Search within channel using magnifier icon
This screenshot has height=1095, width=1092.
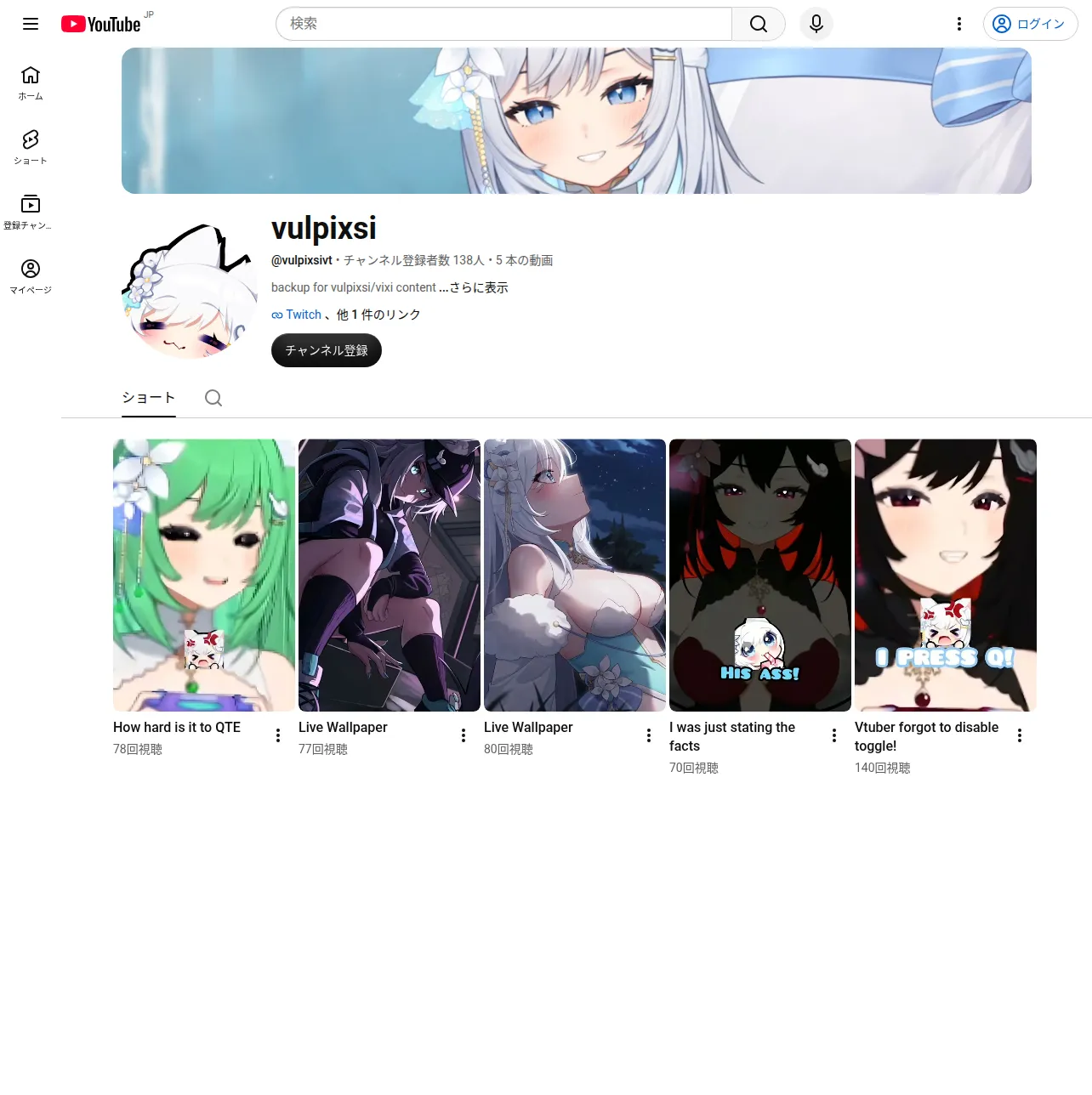coord(213,398)
